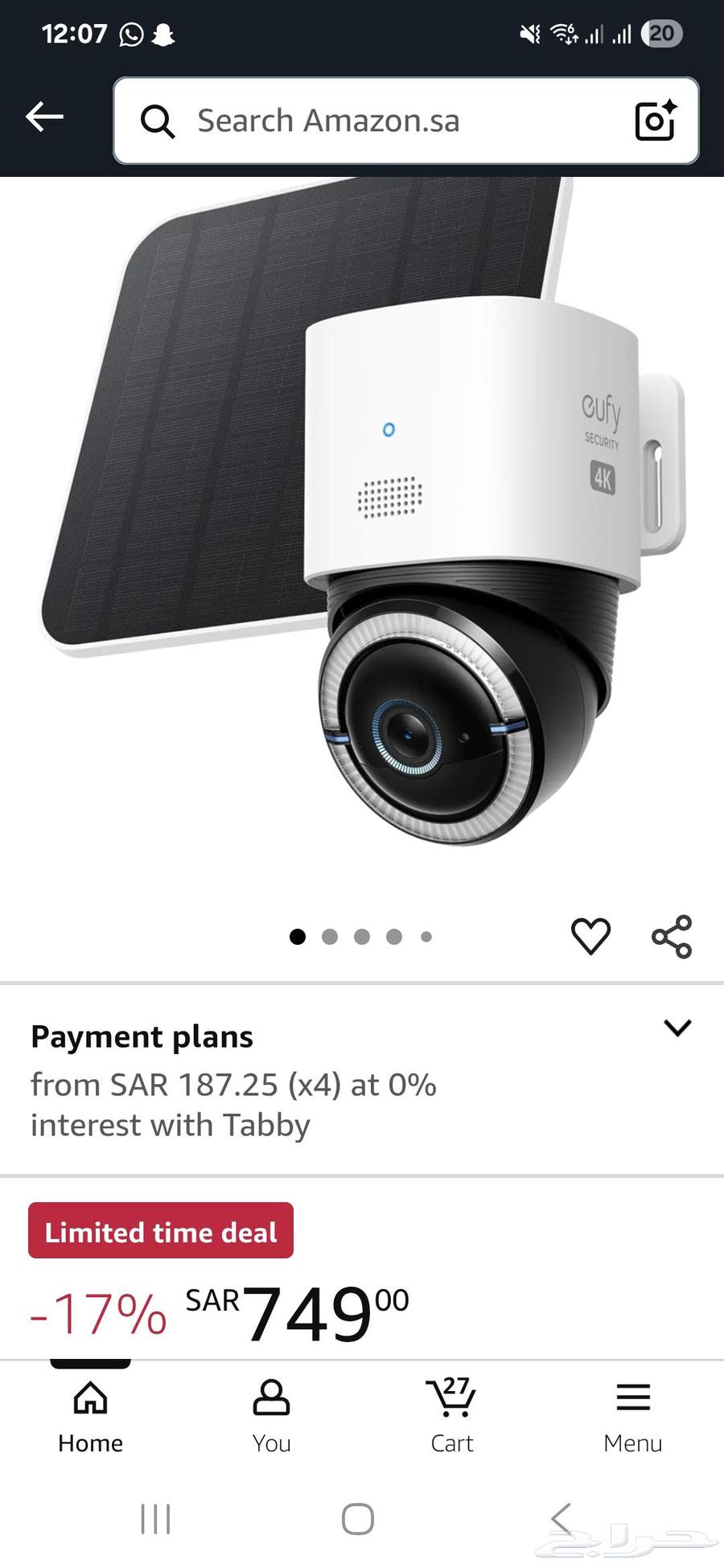Image resolution: width=724 pixels, height=1568 pixels.
Task: Tap the recent apps navigation button
Action: [x=154, y=1518]
